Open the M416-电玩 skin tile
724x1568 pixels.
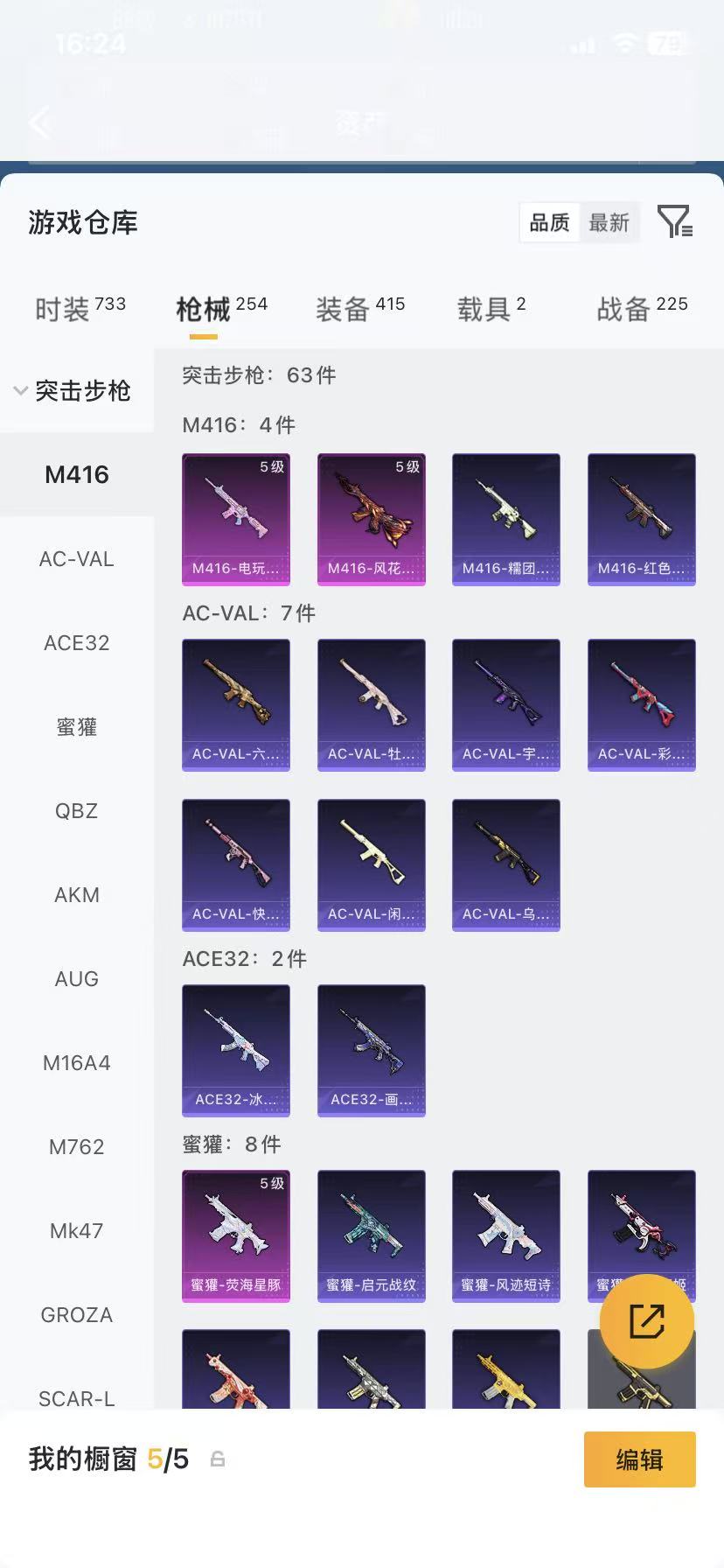click(236, 519)
